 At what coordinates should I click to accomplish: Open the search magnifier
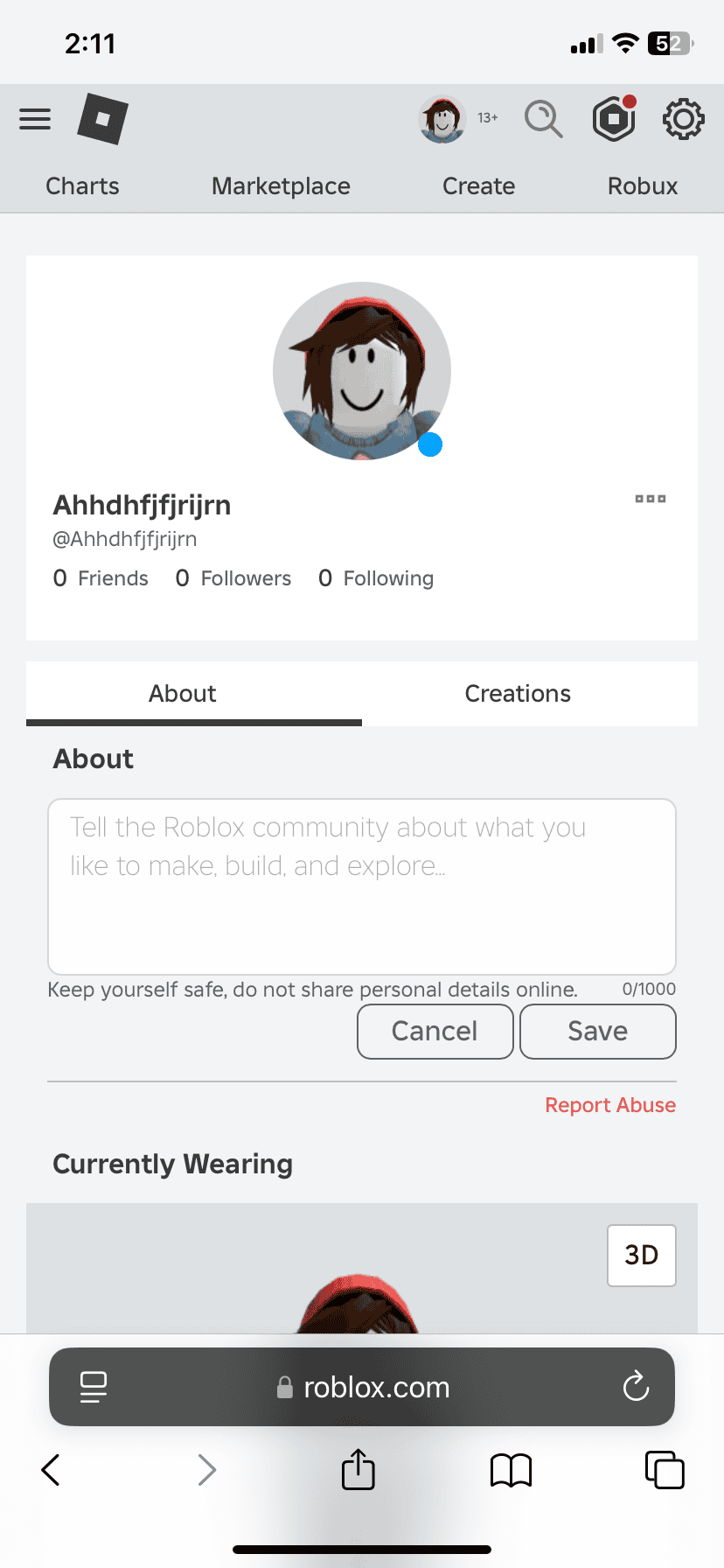pos(544,119)
